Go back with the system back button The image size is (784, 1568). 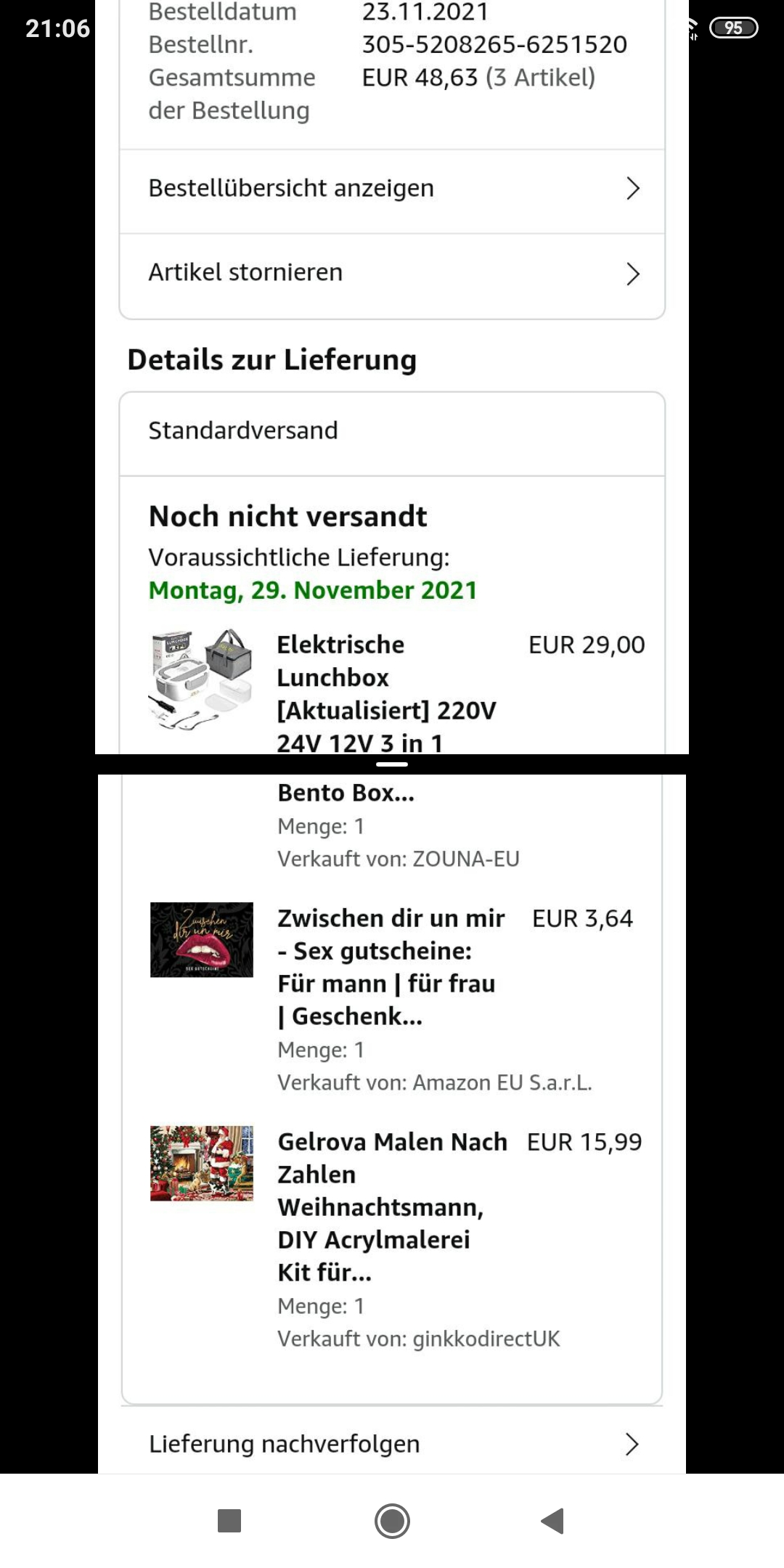pyautogui.click(x=553, y=1521)
